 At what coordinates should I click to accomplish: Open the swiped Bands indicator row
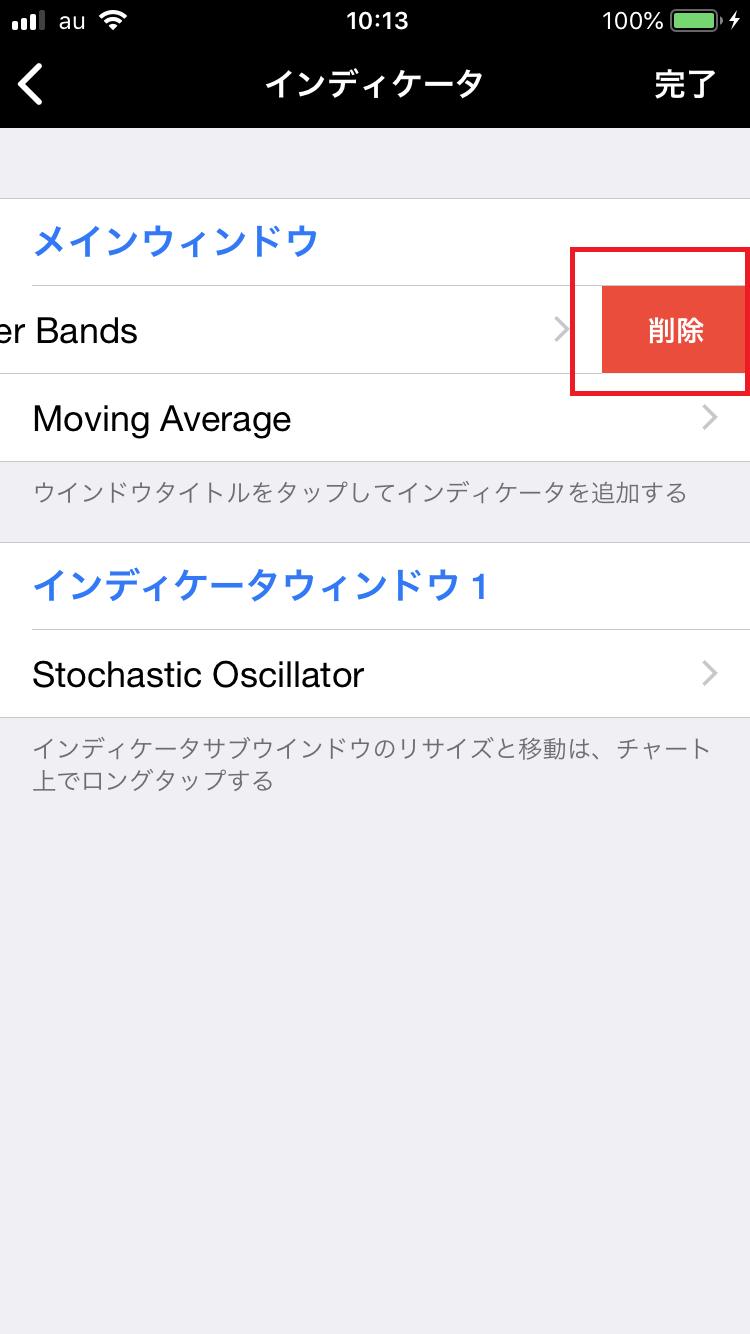[x=290, y=330]
